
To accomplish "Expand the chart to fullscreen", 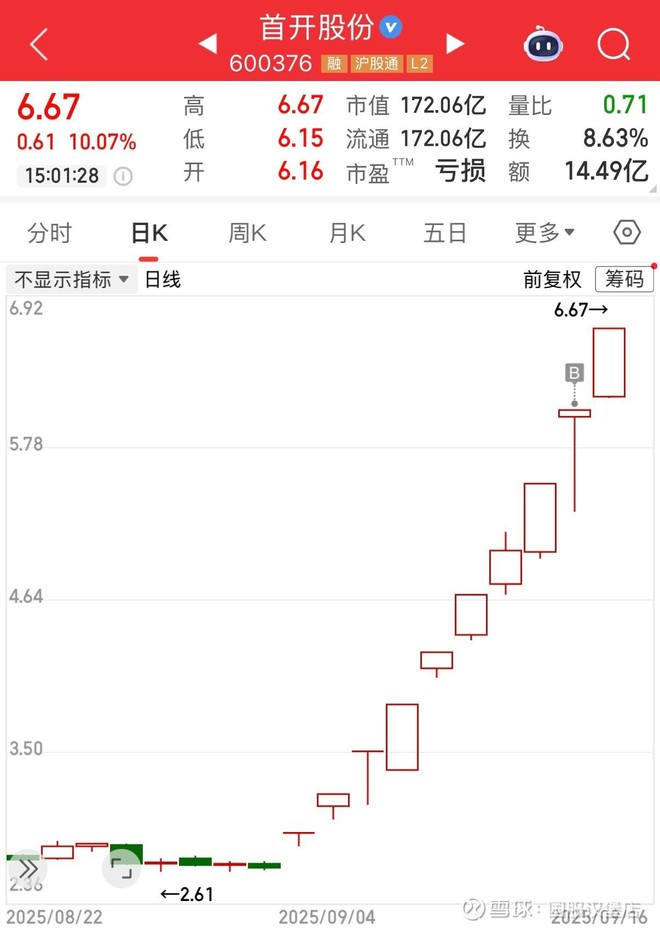I will click(x=122, y=868).
